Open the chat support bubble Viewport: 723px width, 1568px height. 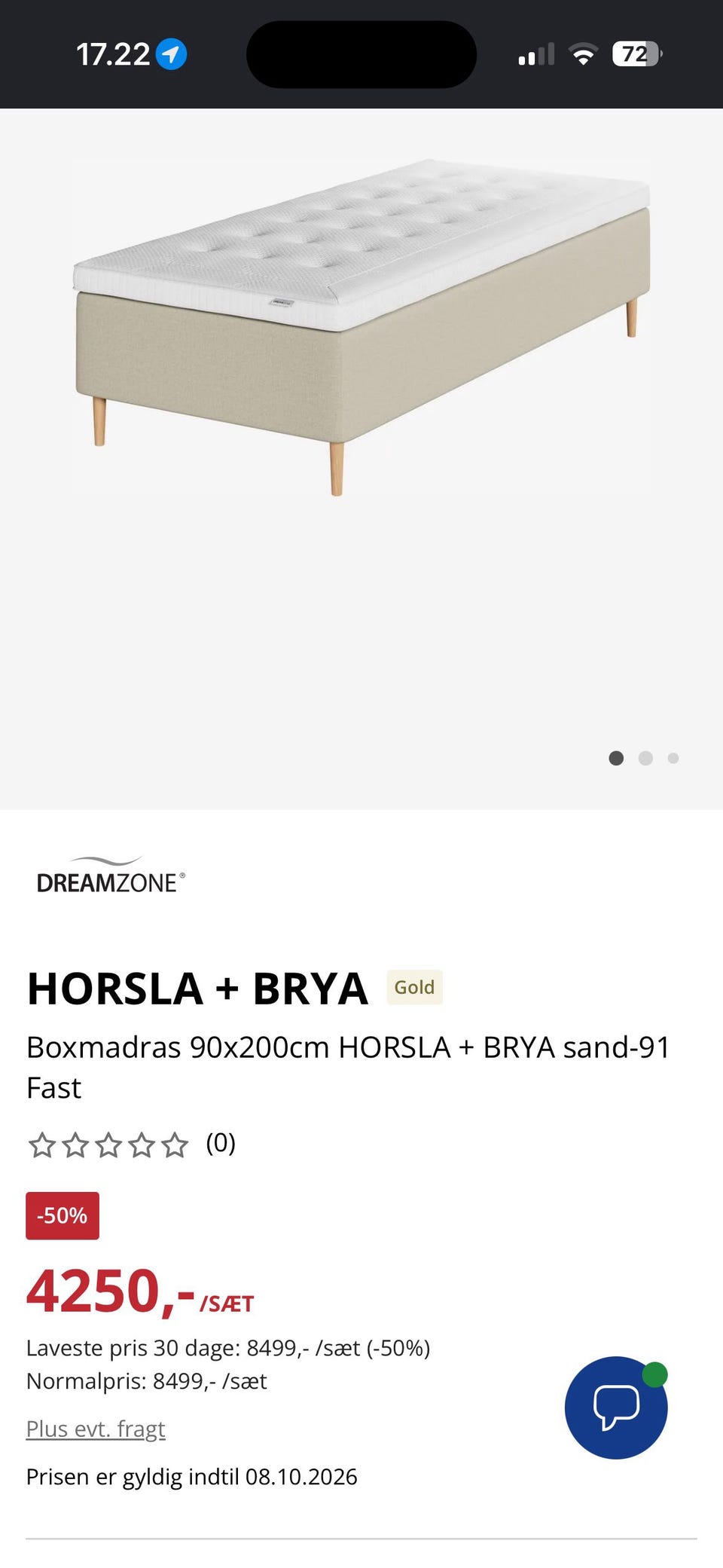pyautogui.click(x=616, y=1407)
